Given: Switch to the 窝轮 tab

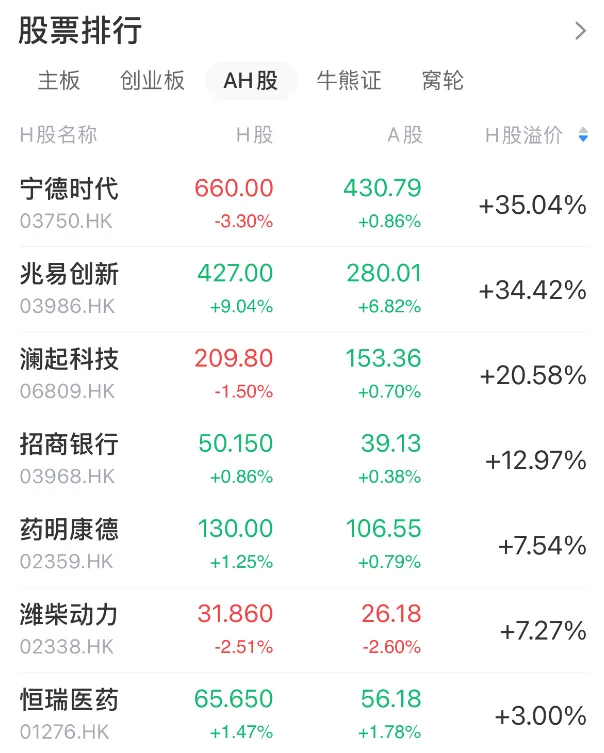Looking at the screenshot, I should tap(442, 81).
